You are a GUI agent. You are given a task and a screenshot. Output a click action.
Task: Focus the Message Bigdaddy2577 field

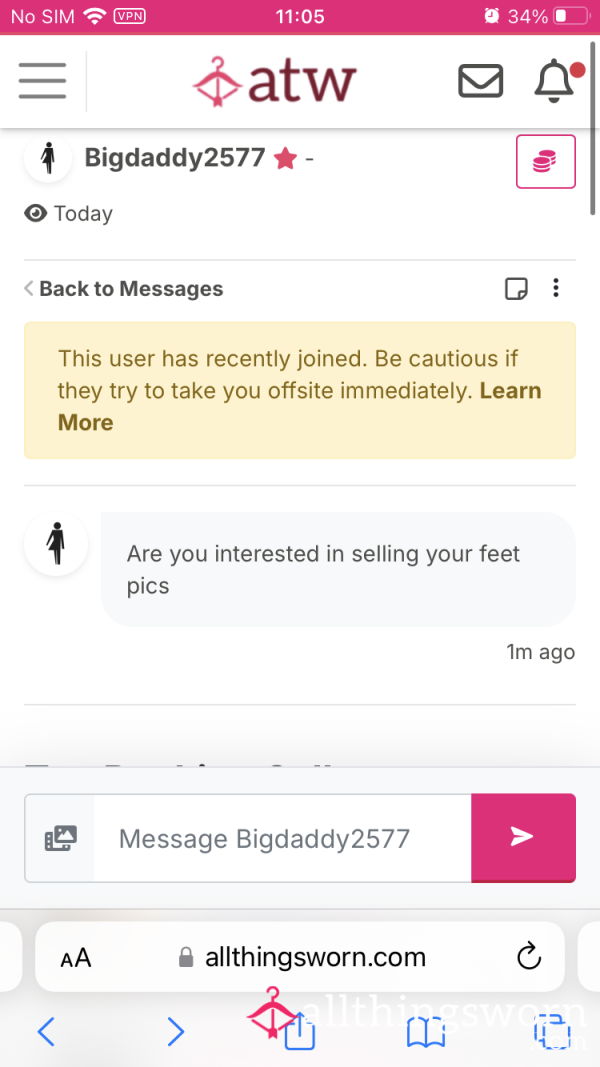[x=282, y=838]
